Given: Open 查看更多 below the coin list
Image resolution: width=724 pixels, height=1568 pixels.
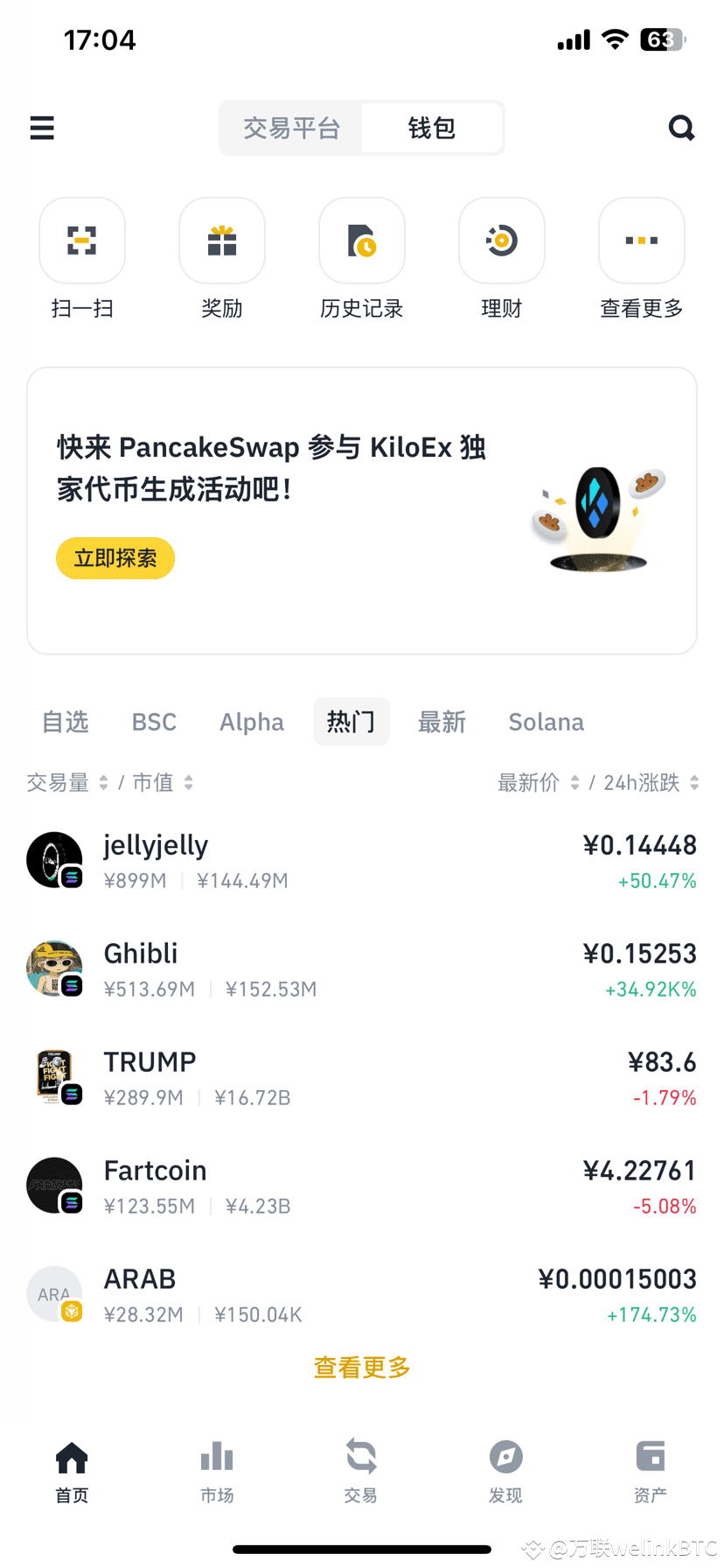Looking at the screenshot, I should point(361,1367).
